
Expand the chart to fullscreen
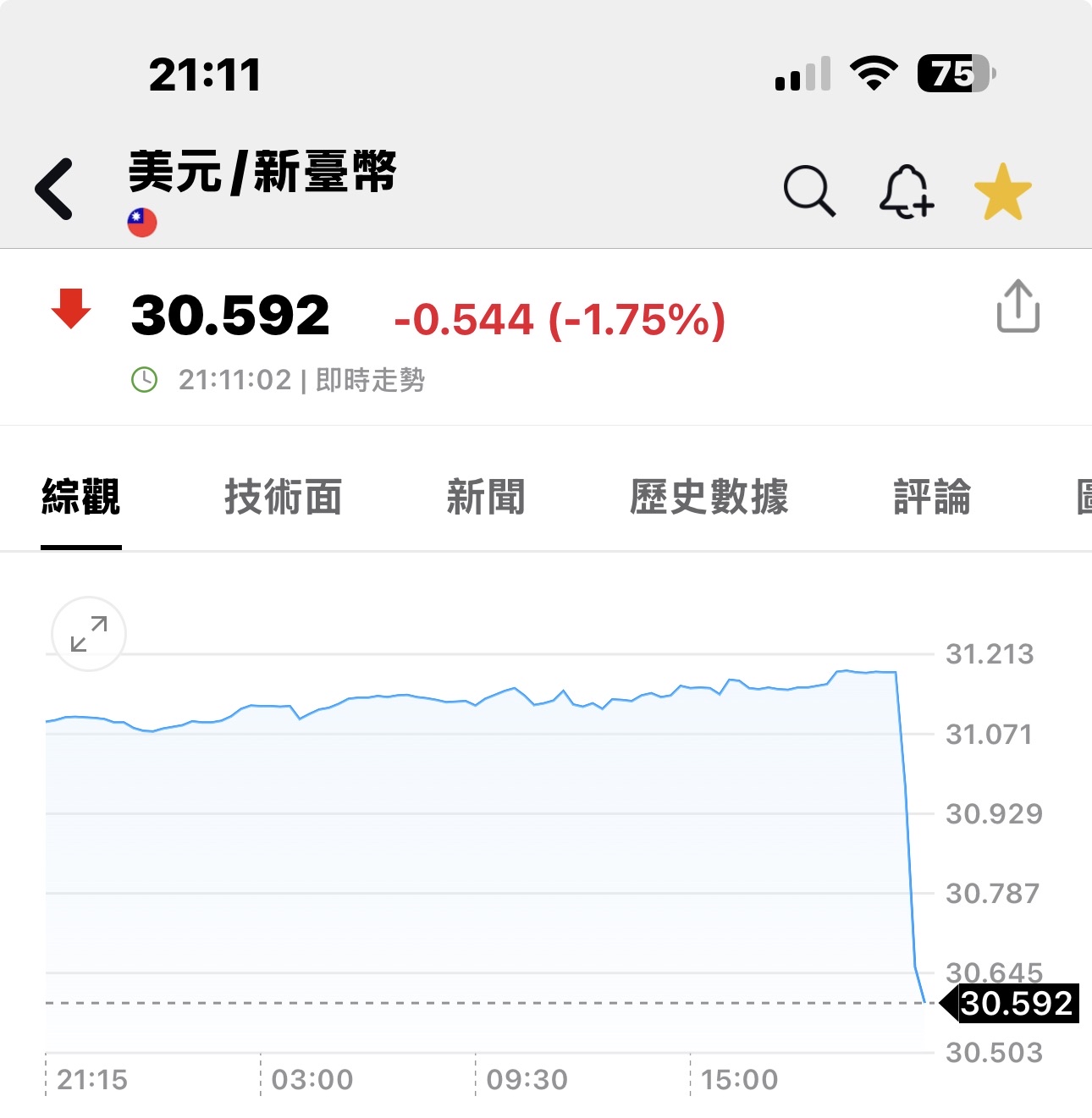pyautogui.click(x=89, y=634)
